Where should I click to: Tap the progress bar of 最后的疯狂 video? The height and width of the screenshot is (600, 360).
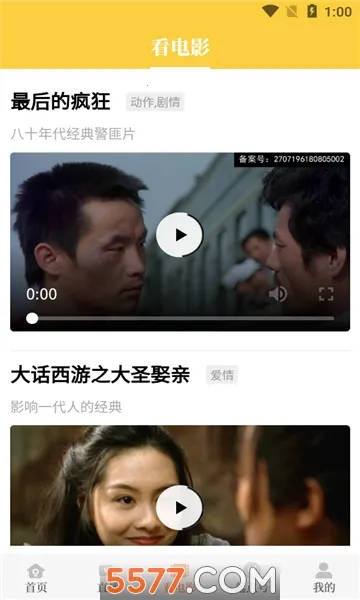(180, 318)
